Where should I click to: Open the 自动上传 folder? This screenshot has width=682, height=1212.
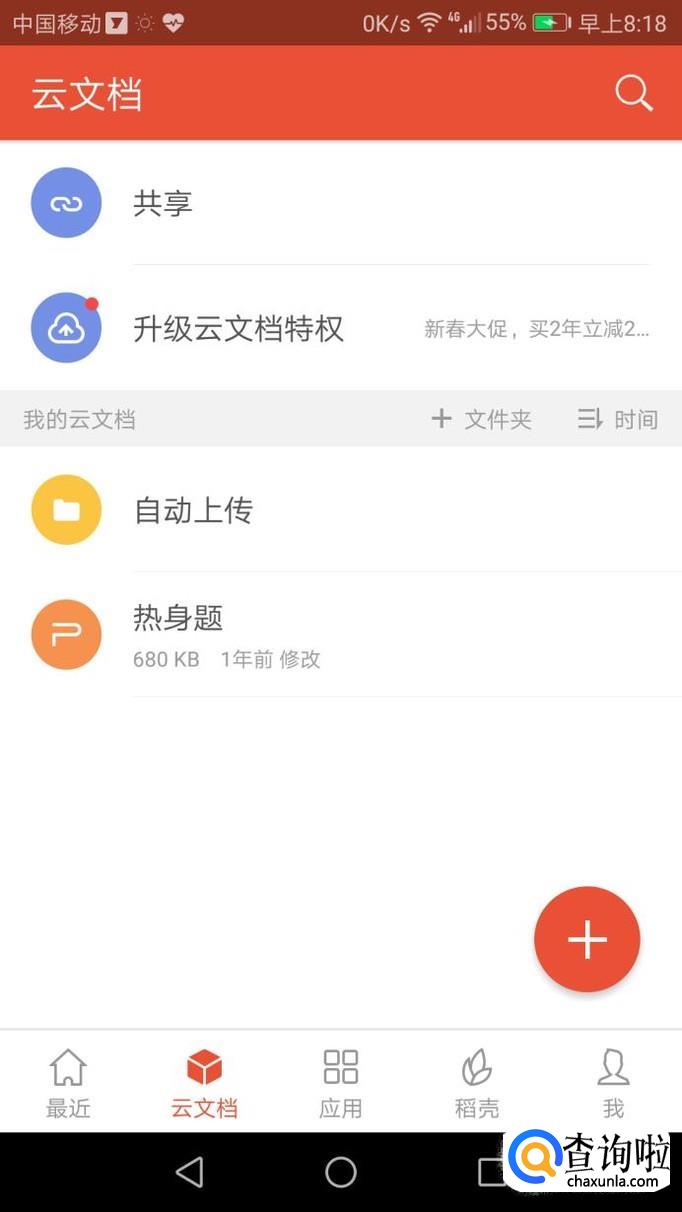tap(340, 510)
